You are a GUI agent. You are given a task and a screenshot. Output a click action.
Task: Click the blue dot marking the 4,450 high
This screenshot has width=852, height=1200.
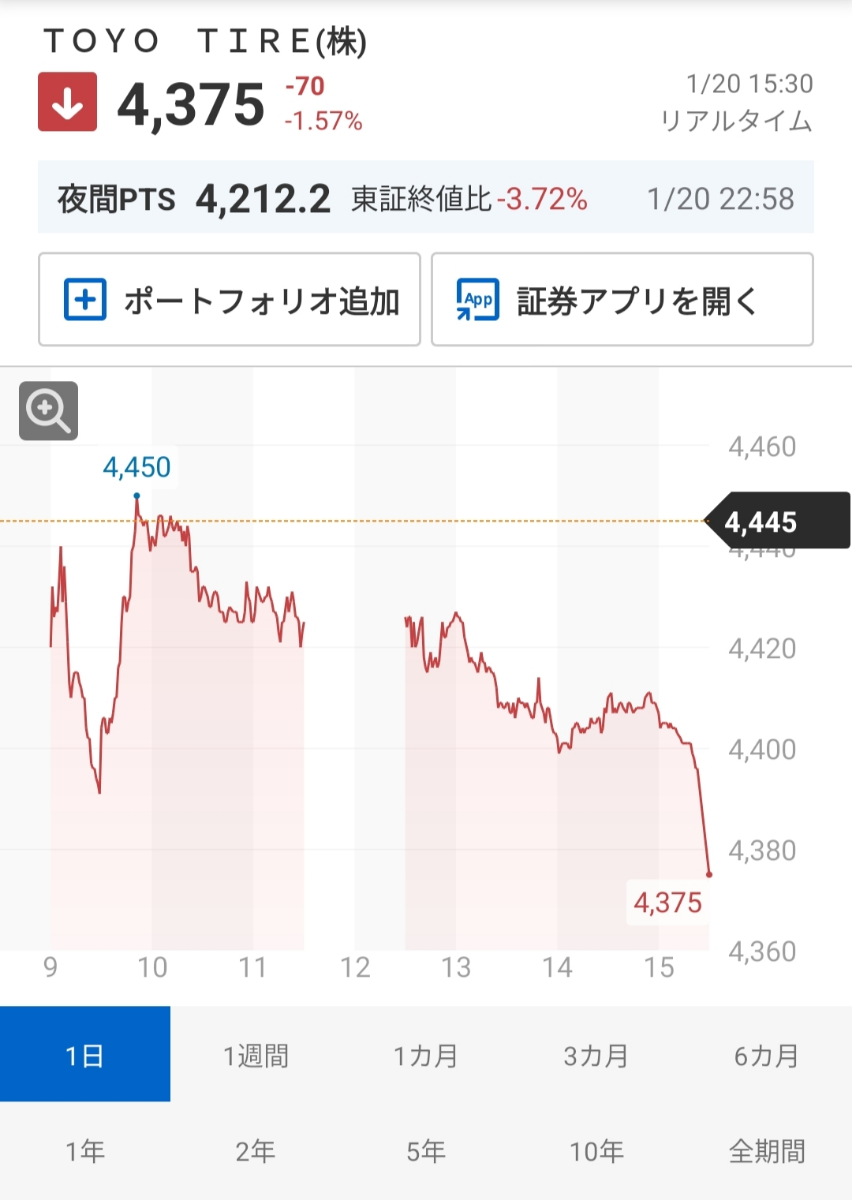pos(137,496)
